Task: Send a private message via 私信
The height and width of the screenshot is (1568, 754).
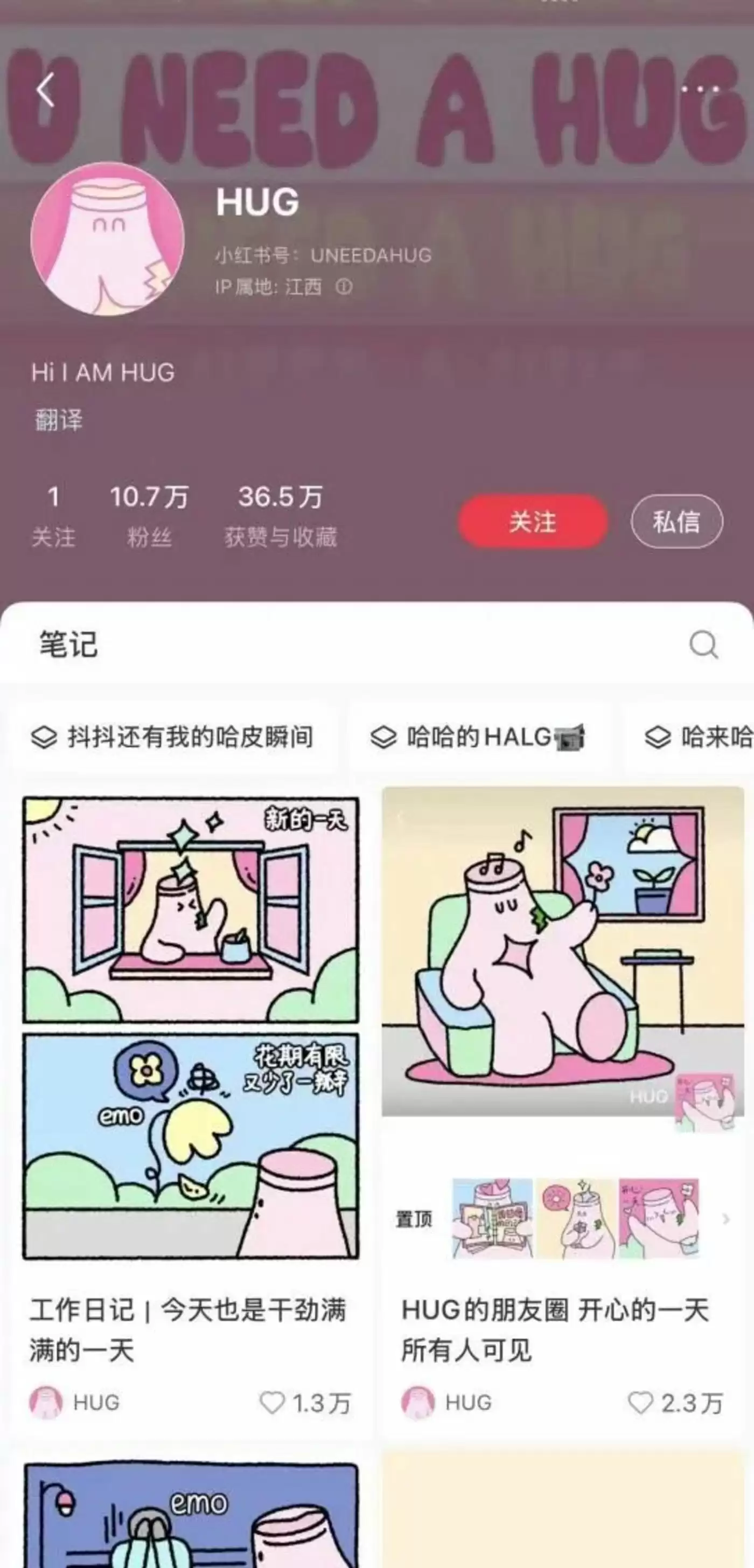Action: tap(676, 522)
